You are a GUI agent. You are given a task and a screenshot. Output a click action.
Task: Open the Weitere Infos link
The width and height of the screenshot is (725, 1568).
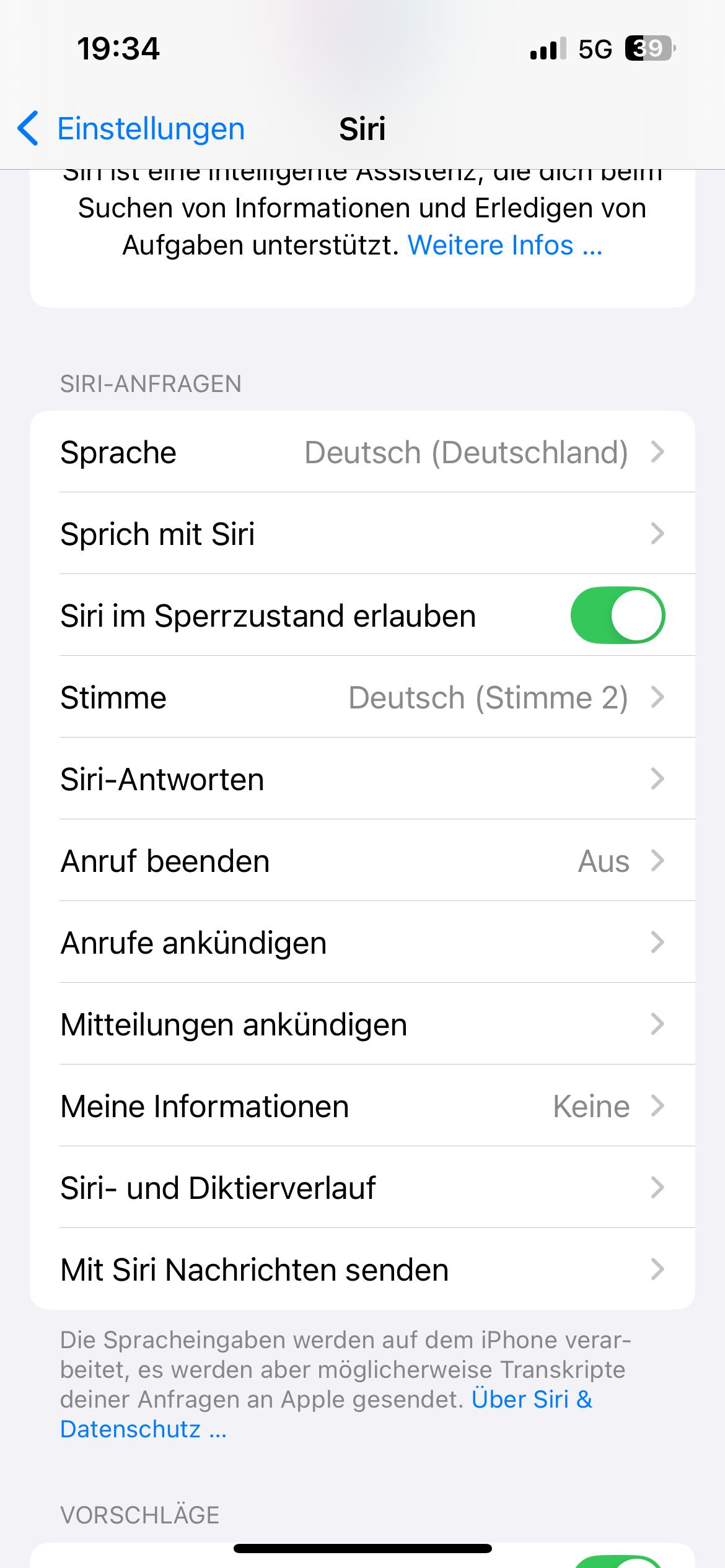tap(504, 245)
